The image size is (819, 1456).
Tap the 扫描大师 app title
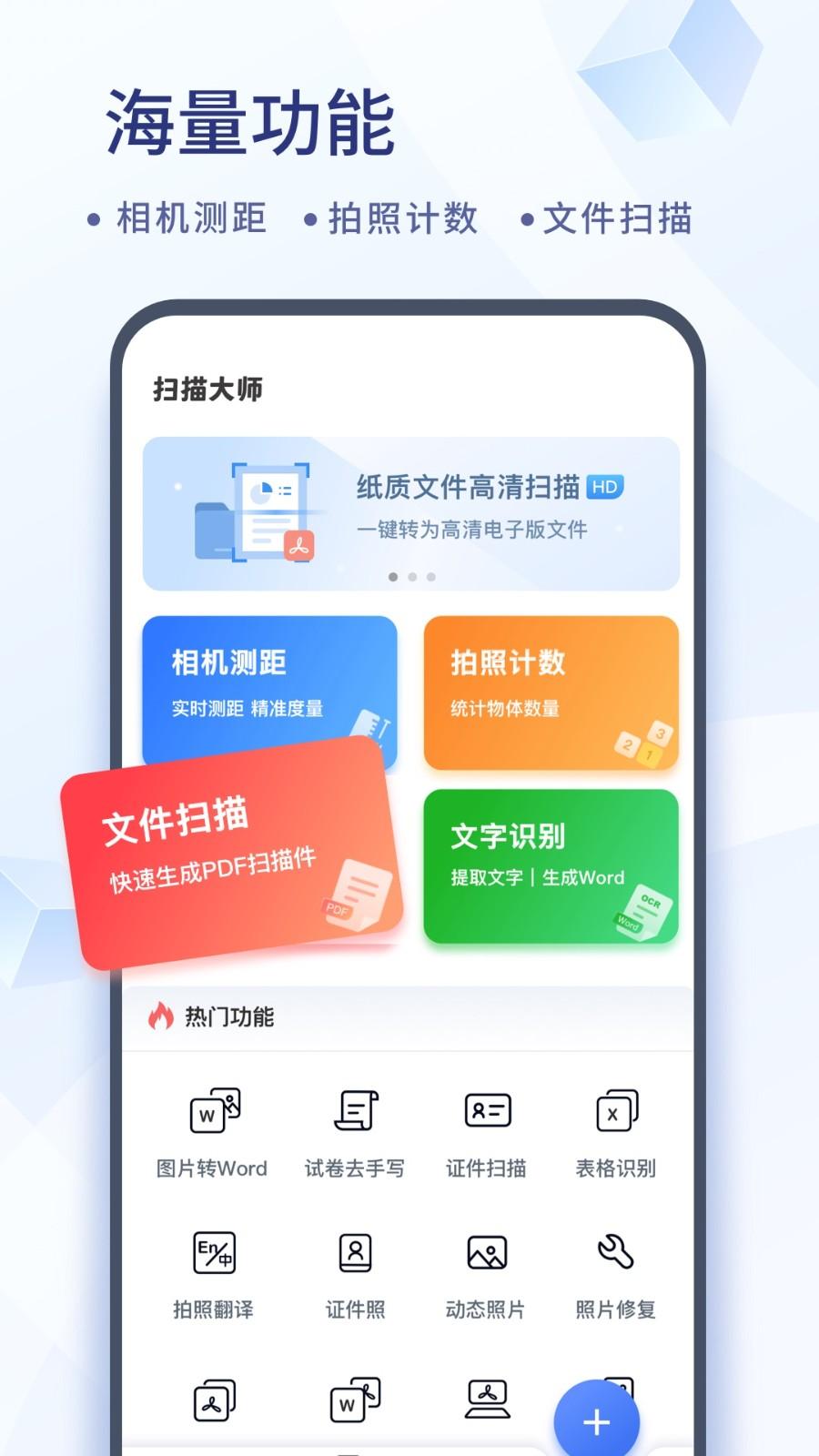click(x=207, y=391)
